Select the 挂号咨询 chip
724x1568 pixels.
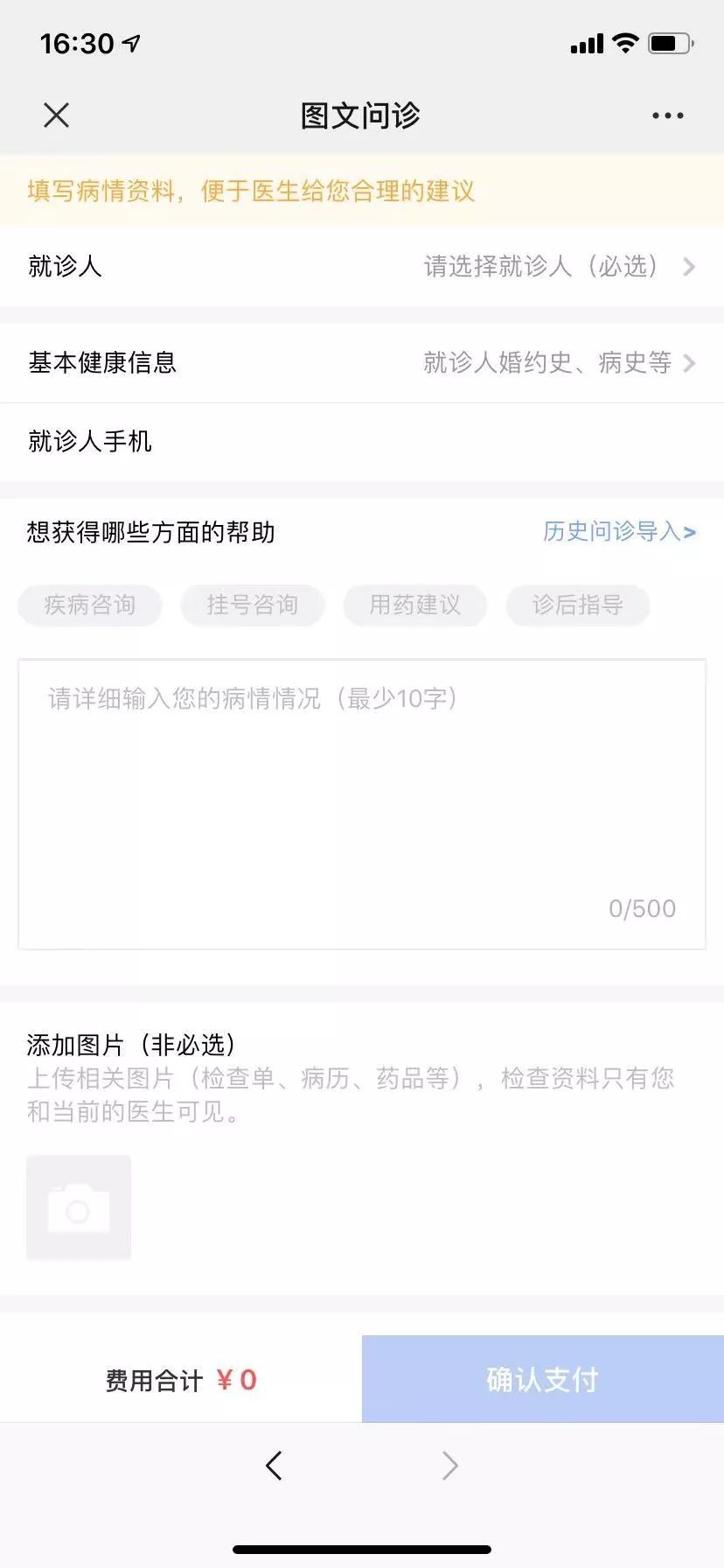253,605
